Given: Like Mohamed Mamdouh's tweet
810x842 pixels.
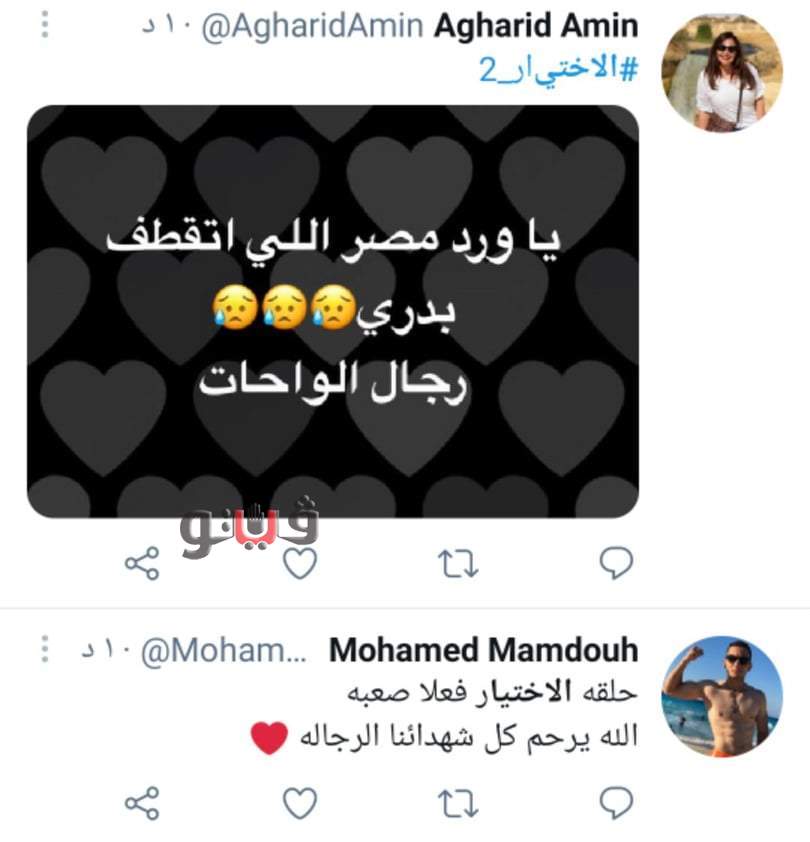Looking at the screenshot, I should tap(300, 802).
